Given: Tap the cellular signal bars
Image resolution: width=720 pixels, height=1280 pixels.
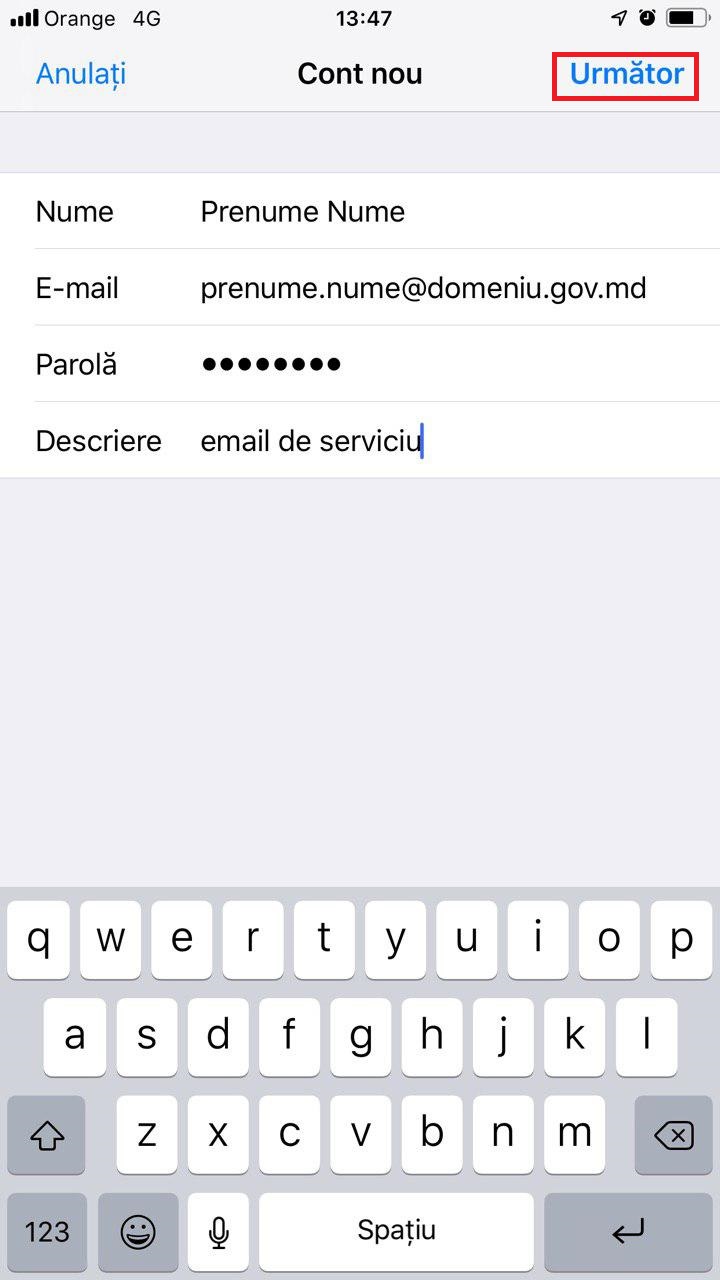Looking at the screenshot, I should [x=22, y=17].
